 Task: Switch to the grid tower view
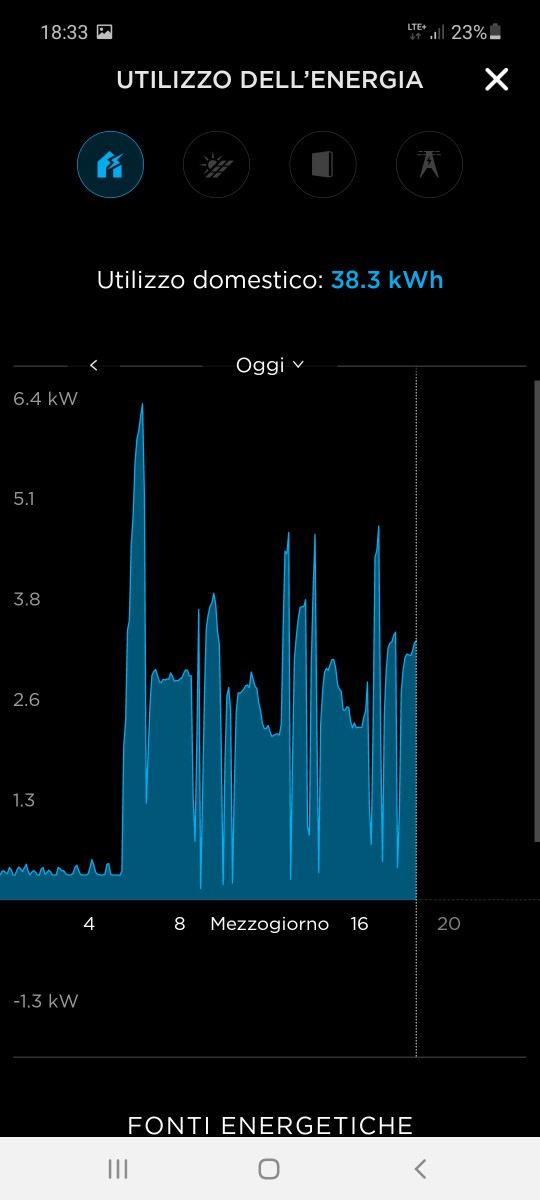(x=429, y=164)
